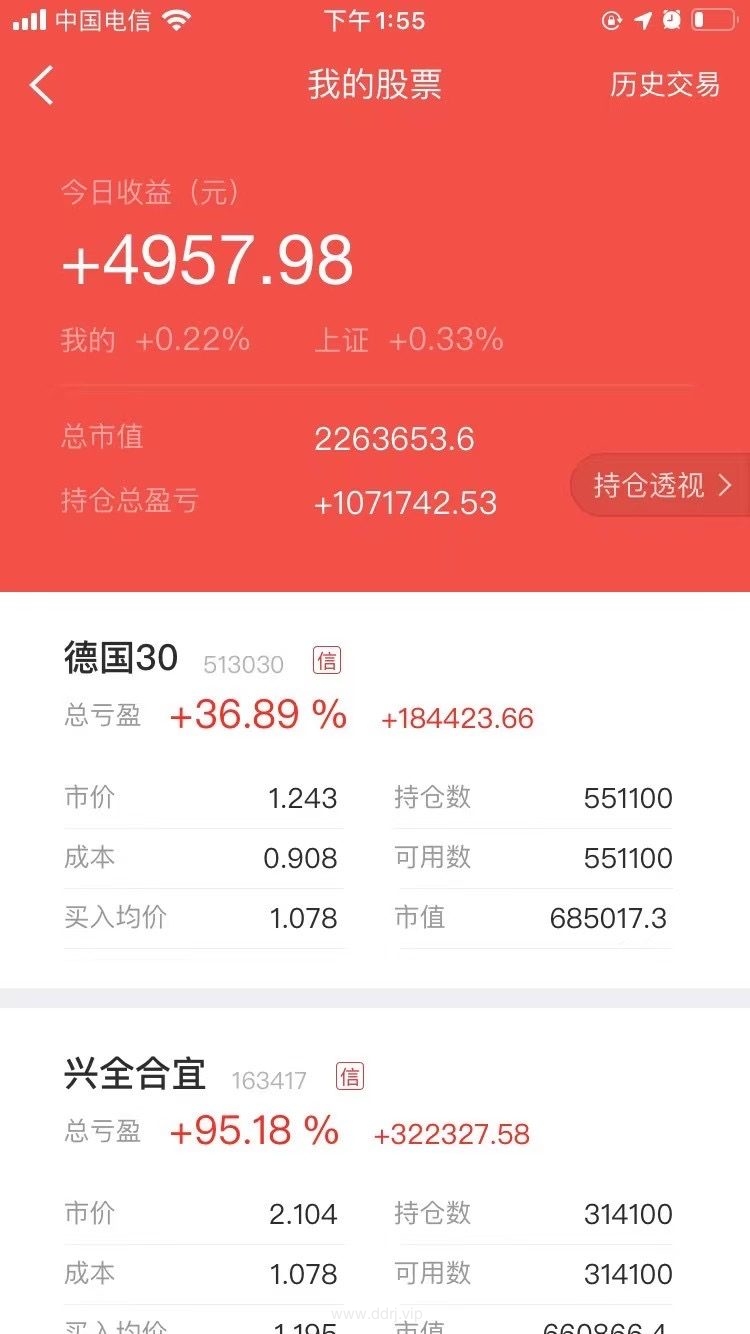Go back using the top-left arrow
This screenshot has height=1334, width=750.
[x=41, y=85]
